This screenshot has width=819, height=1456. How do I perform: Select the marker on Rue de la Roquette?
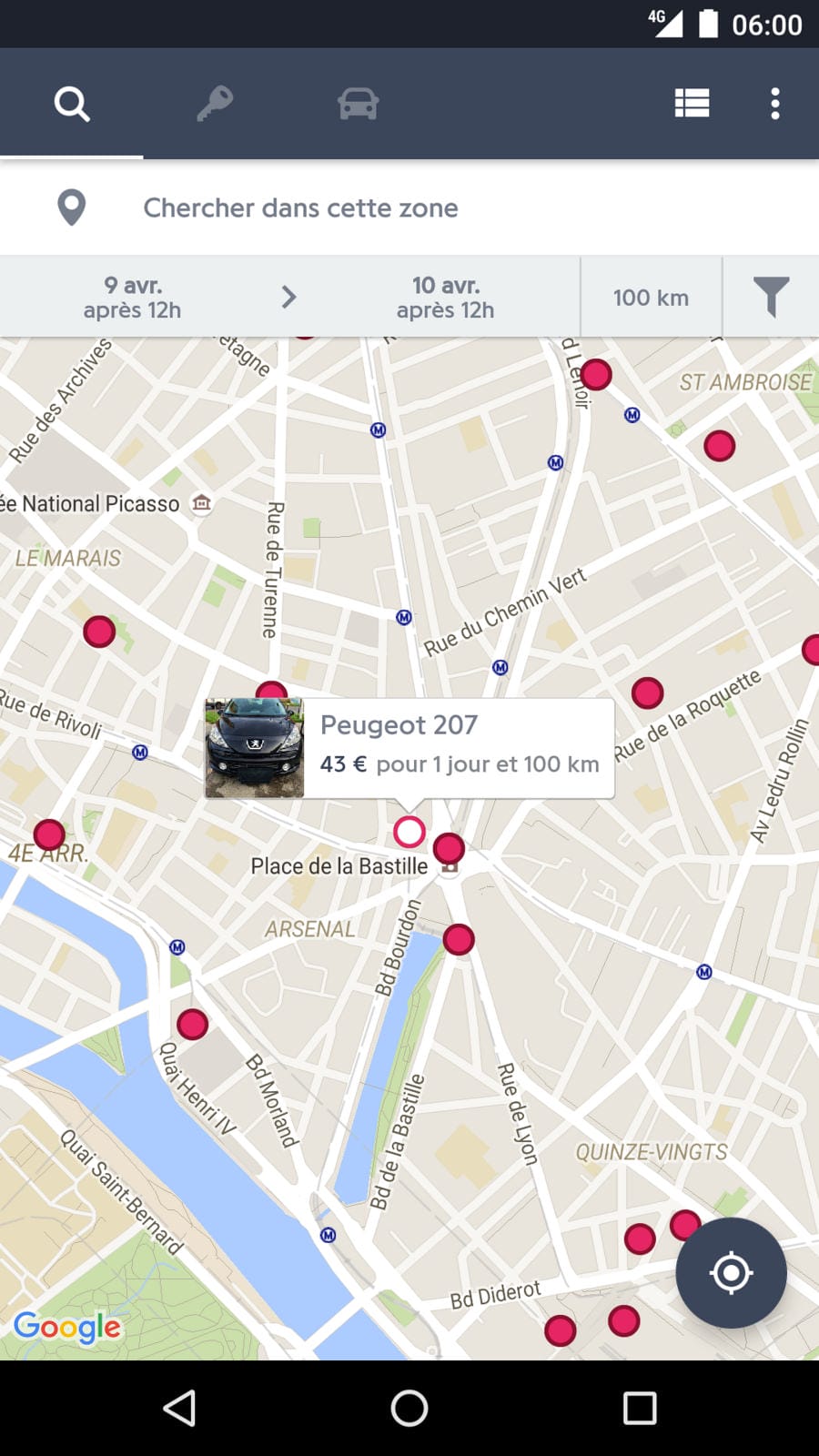(x=647, y=693)
